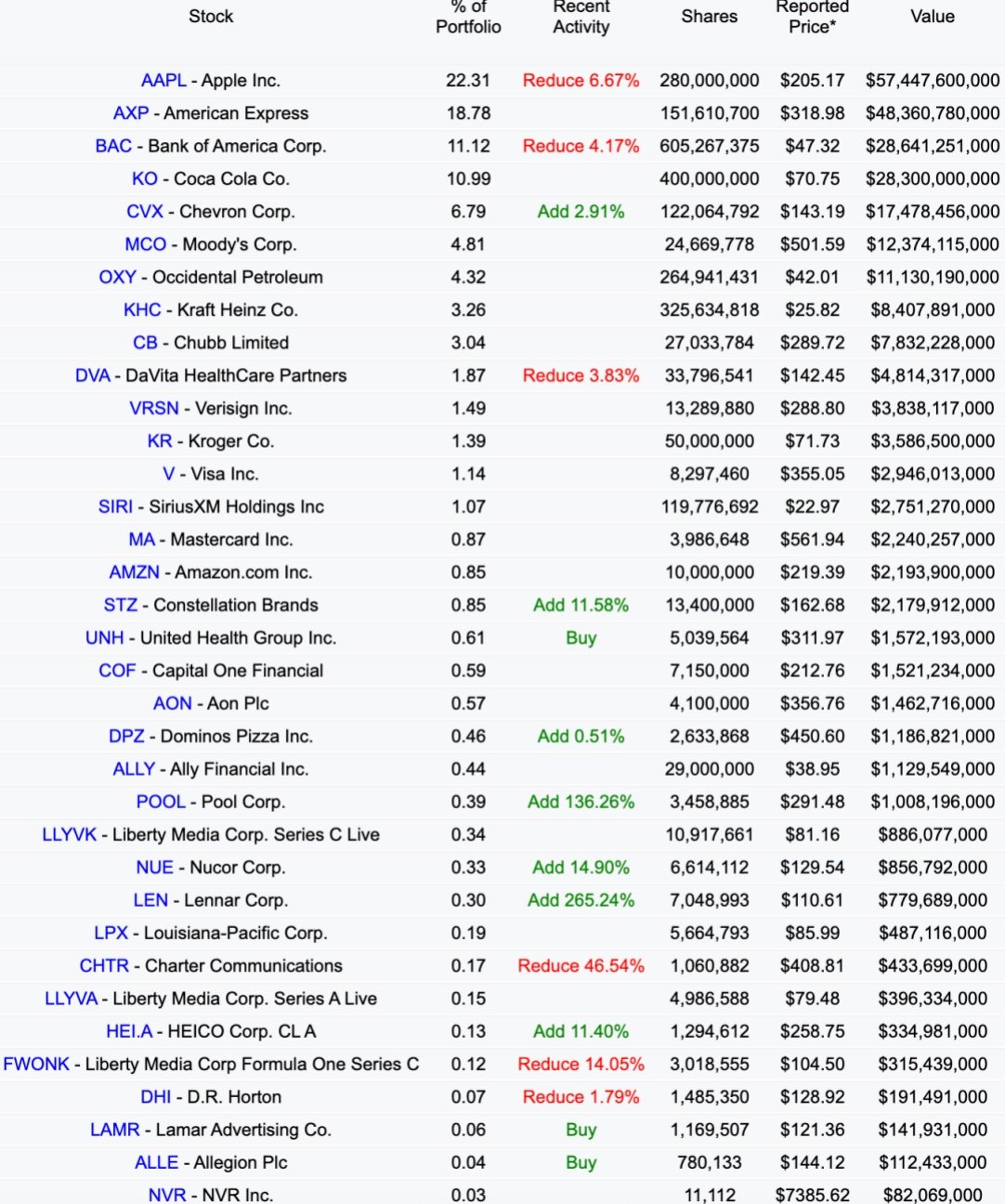This screenshot has height=1204, width=1005.
Task: Open the UNH United Health link
Action: point(105,637)
